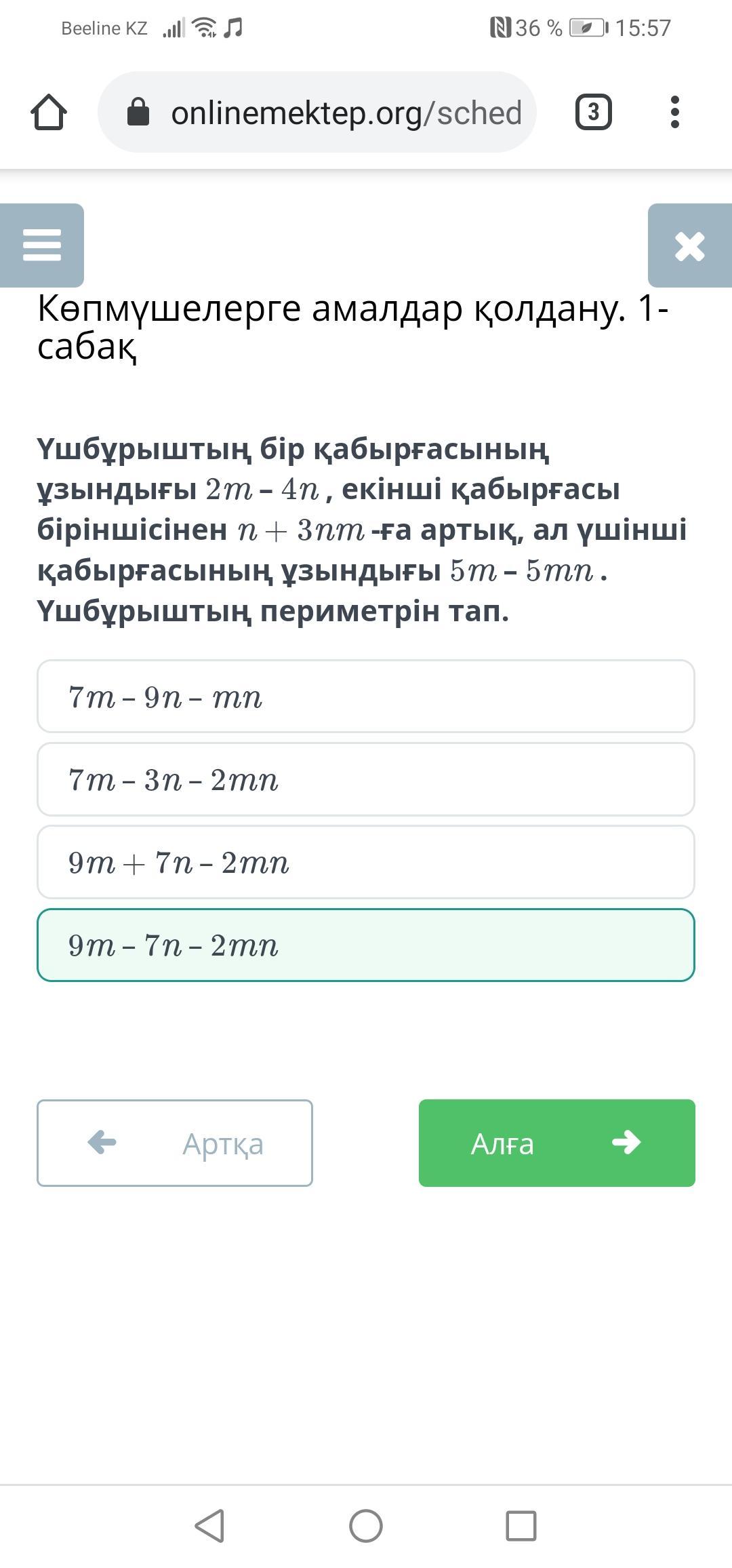Select the answer 7m – 9n – mn

tap(366, 697)
